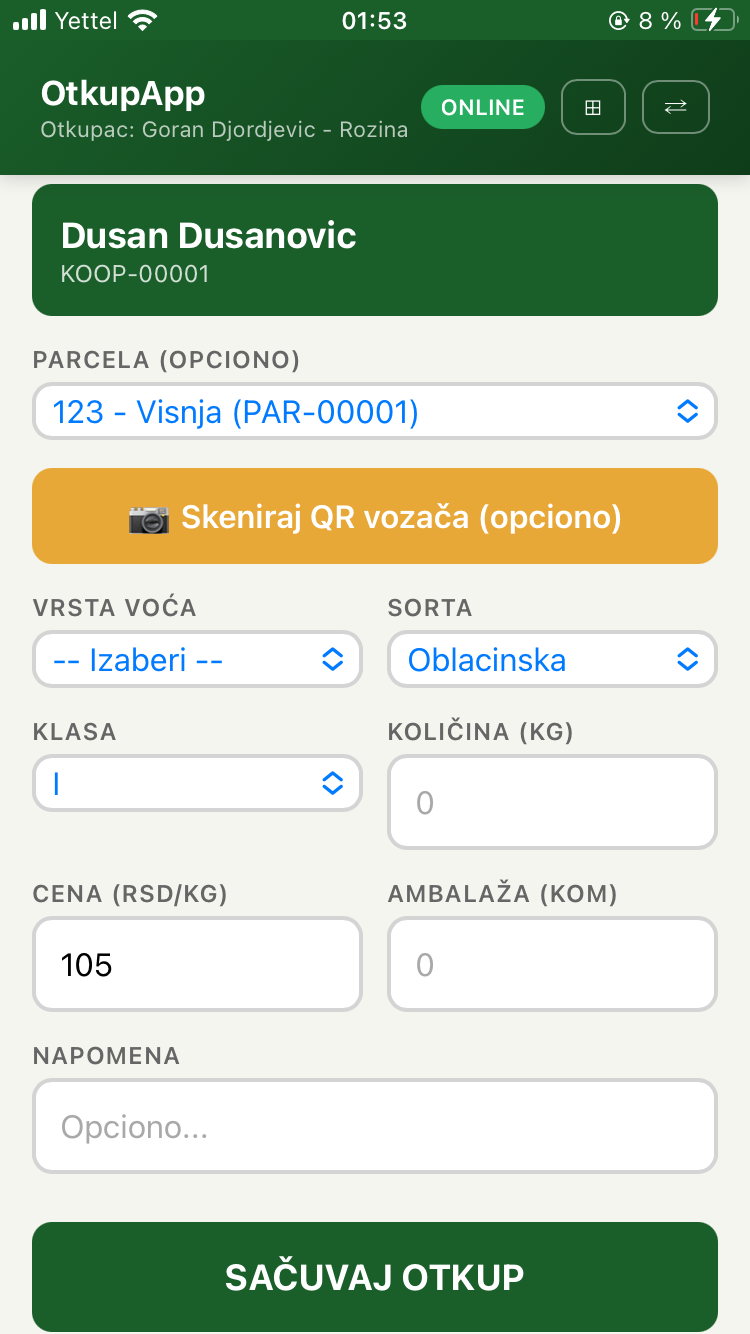Open the KLASA dropdown showing I

(197, 783)
